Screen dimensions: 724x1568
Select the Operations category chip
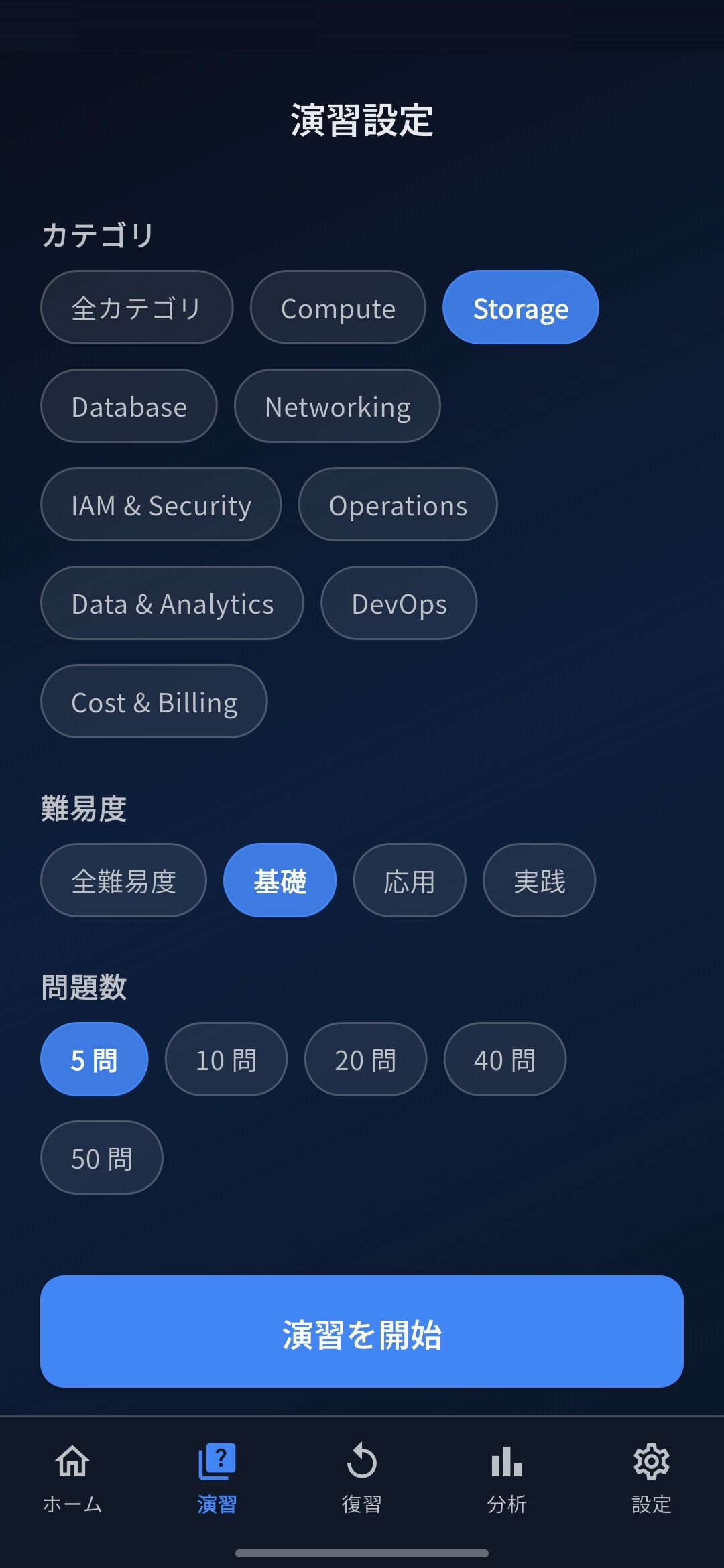tap(398, 505)
